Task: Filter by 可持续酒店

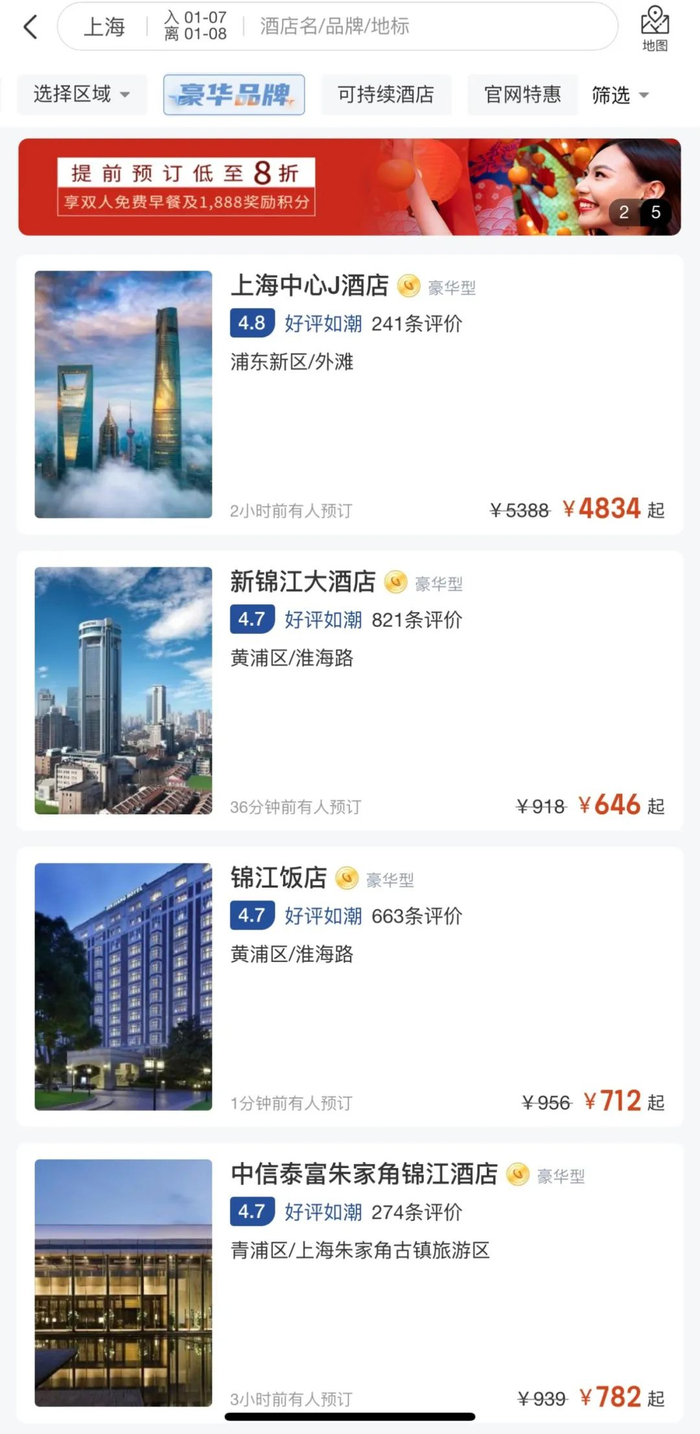Action: (x=386, y=95)
